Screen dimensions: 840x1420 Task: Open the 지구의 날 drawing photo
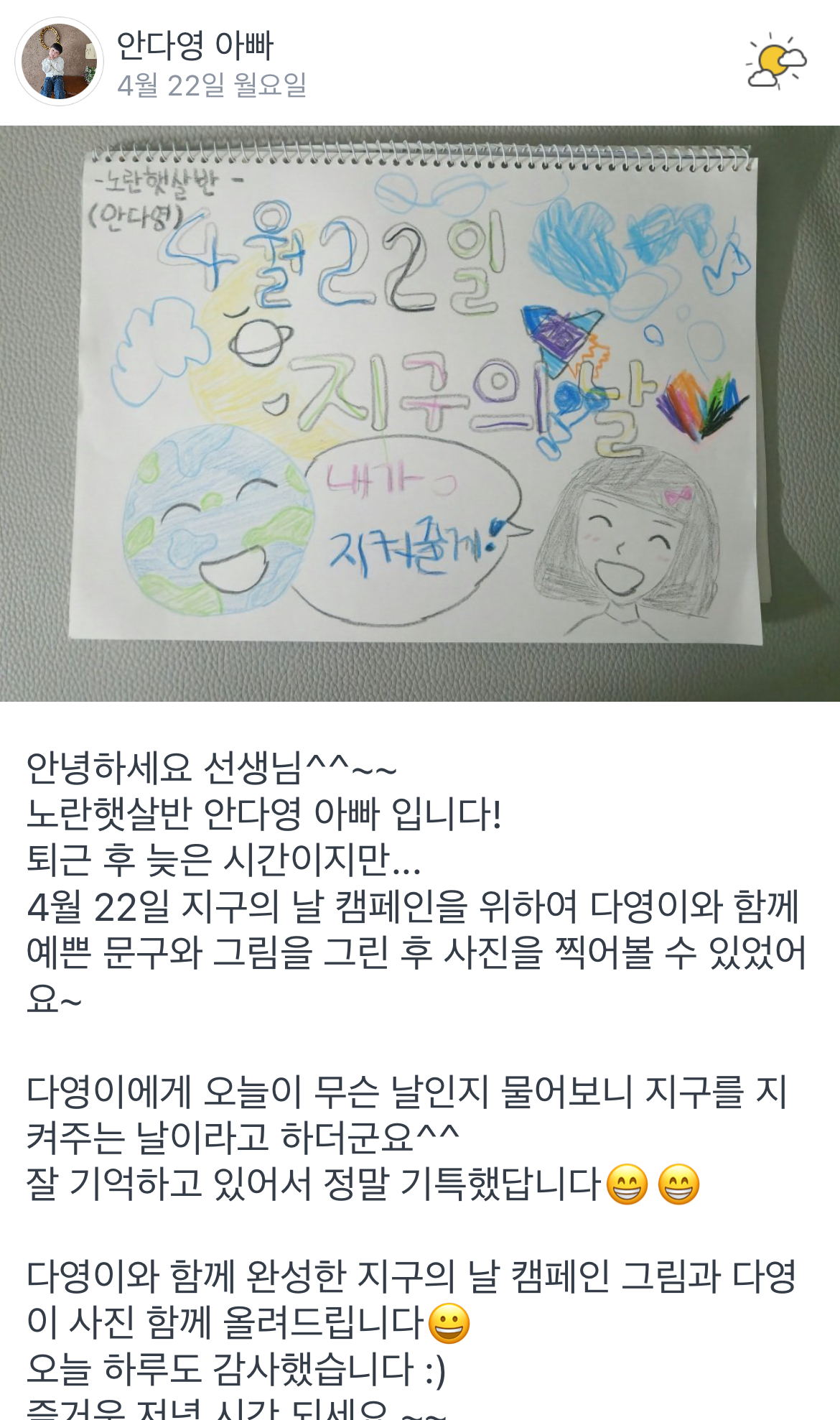(x=420, y=413)
